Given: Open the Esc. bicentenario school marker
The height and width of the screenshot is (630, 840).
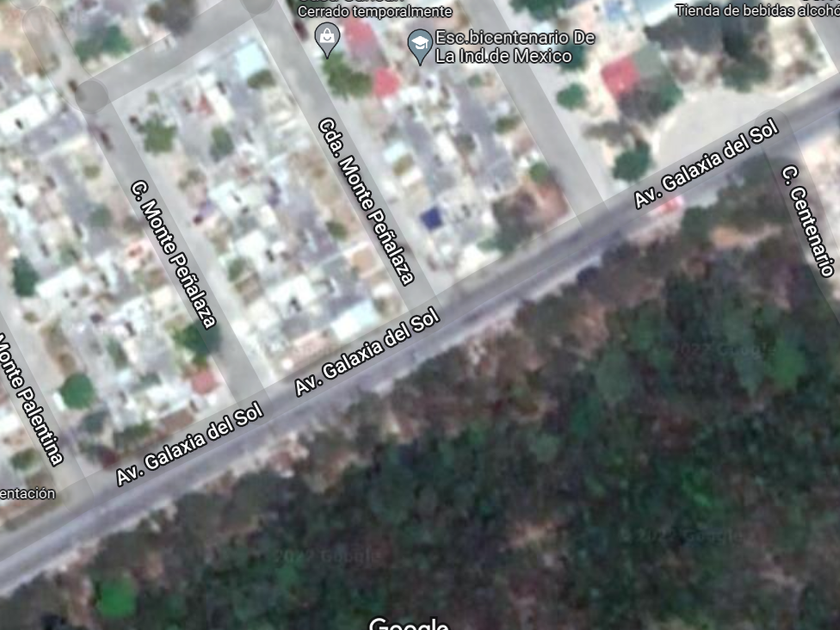Looking at the screenshot, I should pyautogui.click(x=420, y=46).
